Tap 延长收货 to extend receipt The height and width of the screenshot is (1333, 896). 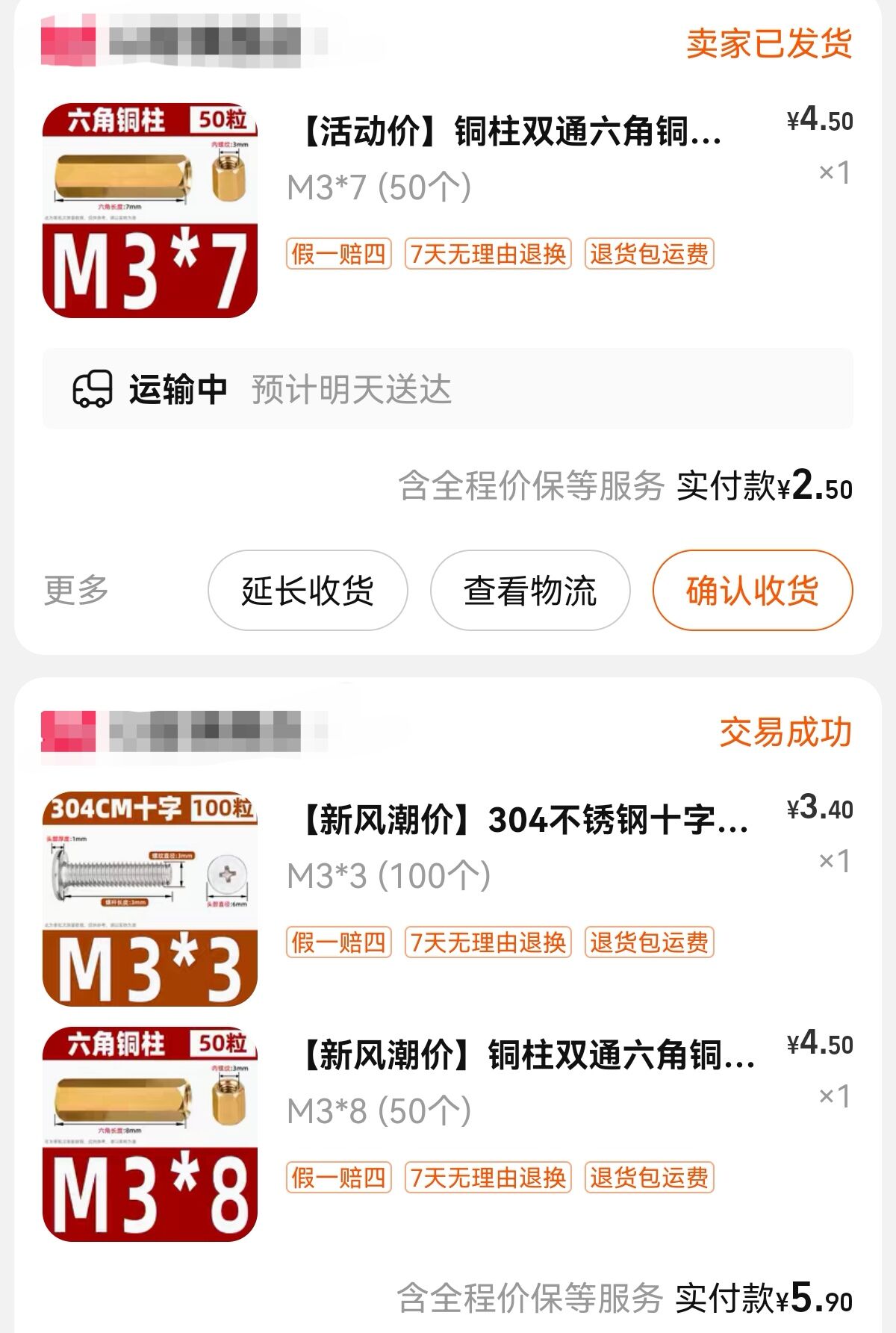click(308, 591)
